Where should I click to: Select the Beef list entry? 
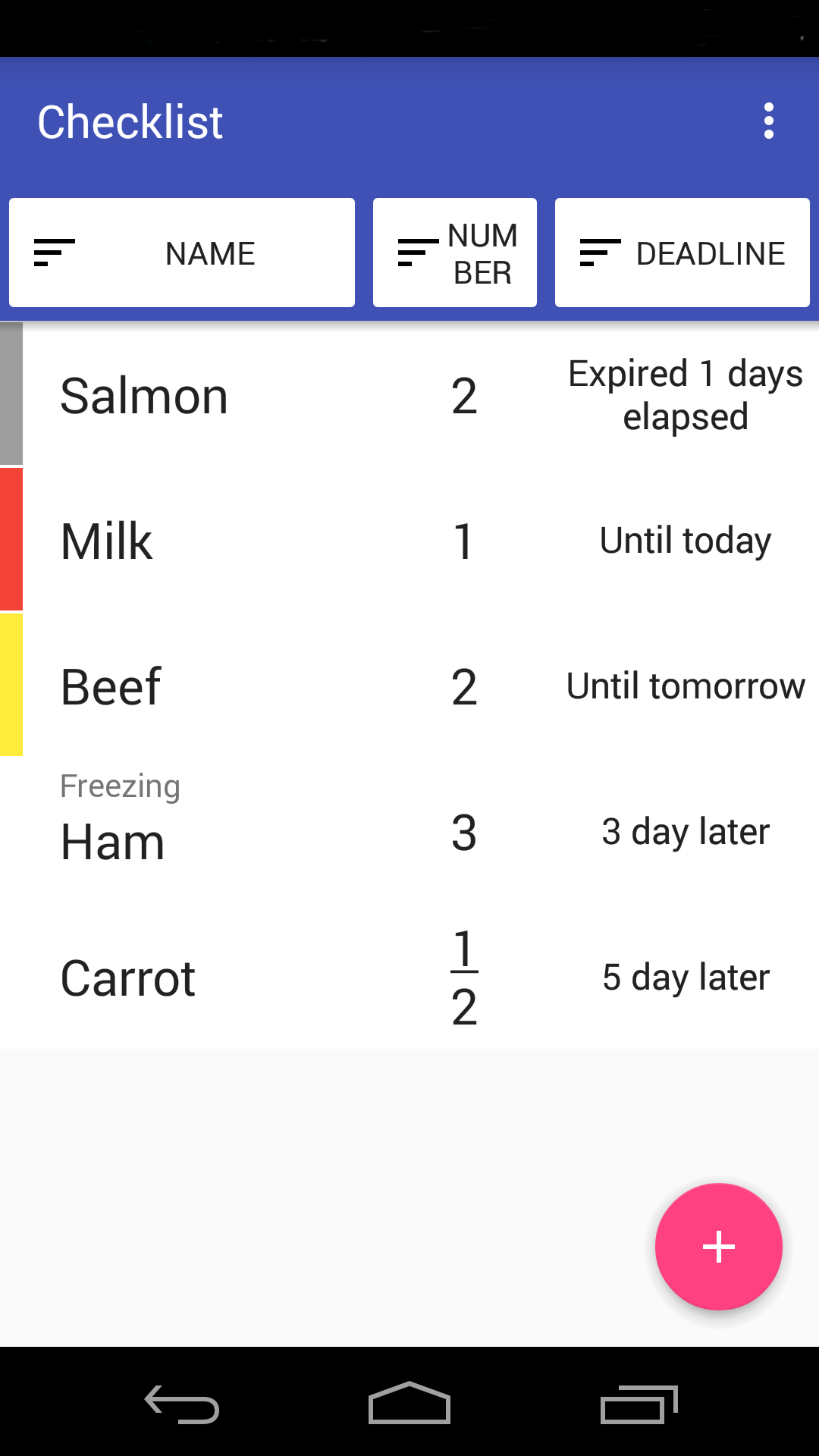tap(303, 685)
